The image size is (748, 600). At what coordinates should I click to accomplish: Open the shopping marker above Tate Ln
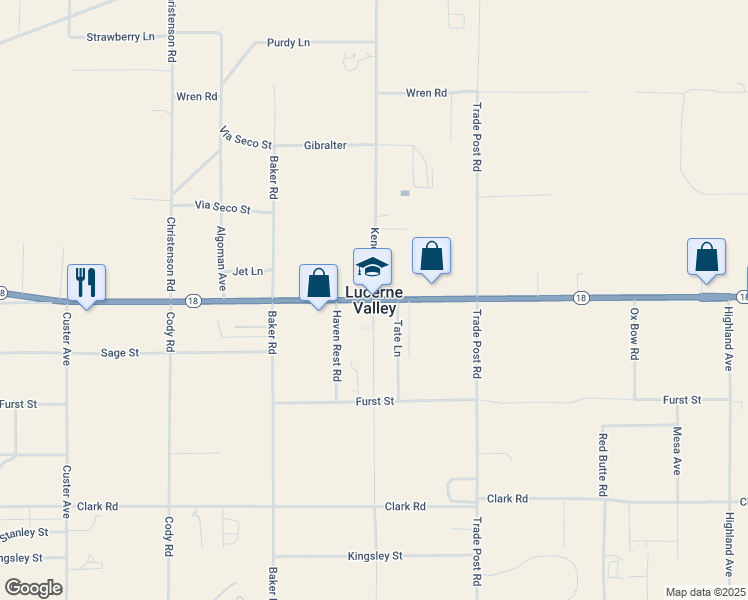(x=431, y=256)
